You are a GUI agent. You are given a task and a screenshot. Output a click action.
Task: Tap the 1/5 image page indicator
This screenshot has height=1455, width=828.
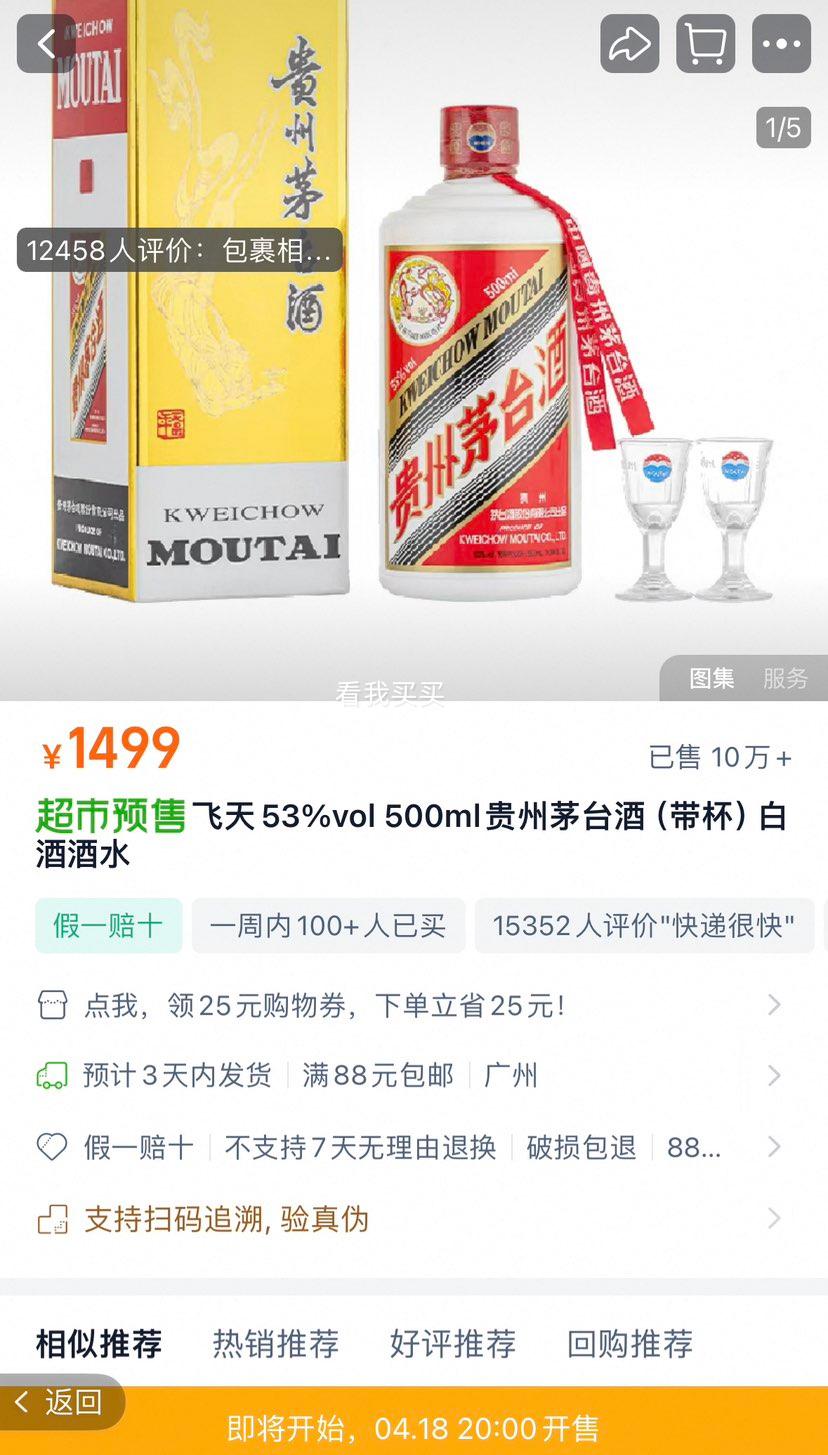click(781, 129)
